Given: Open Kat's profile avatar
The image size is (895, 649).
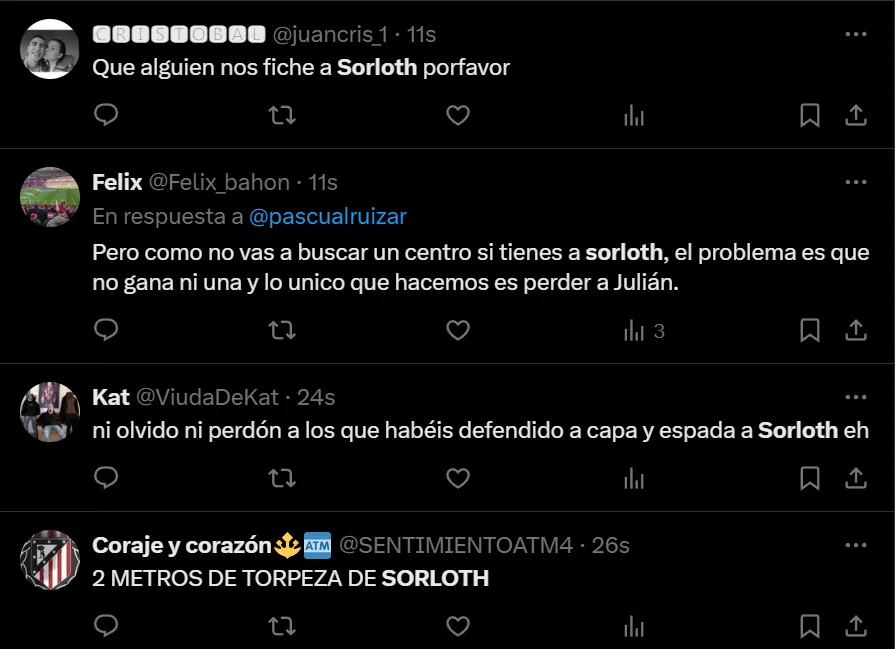Looking at the screenshot, I should pos(50,411).
